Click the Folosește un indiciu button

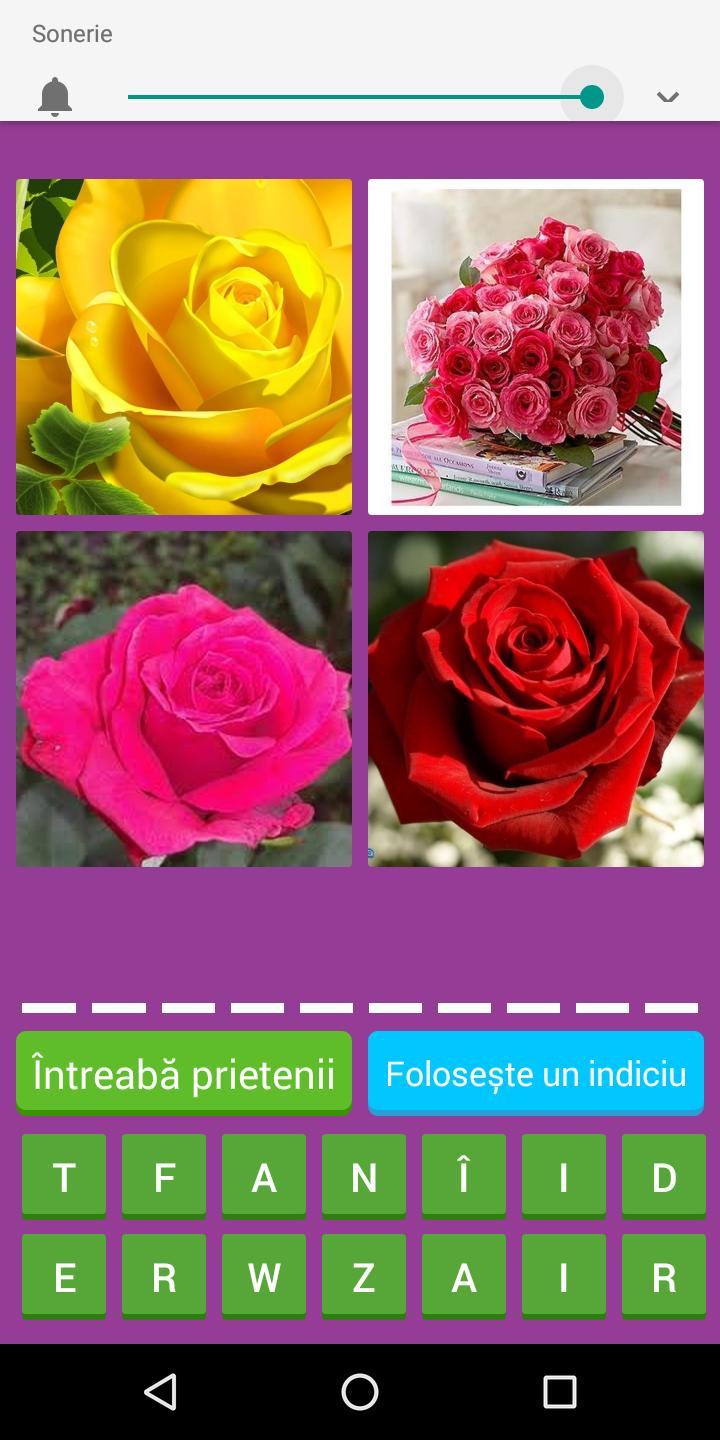click(x=536, y=1072)
